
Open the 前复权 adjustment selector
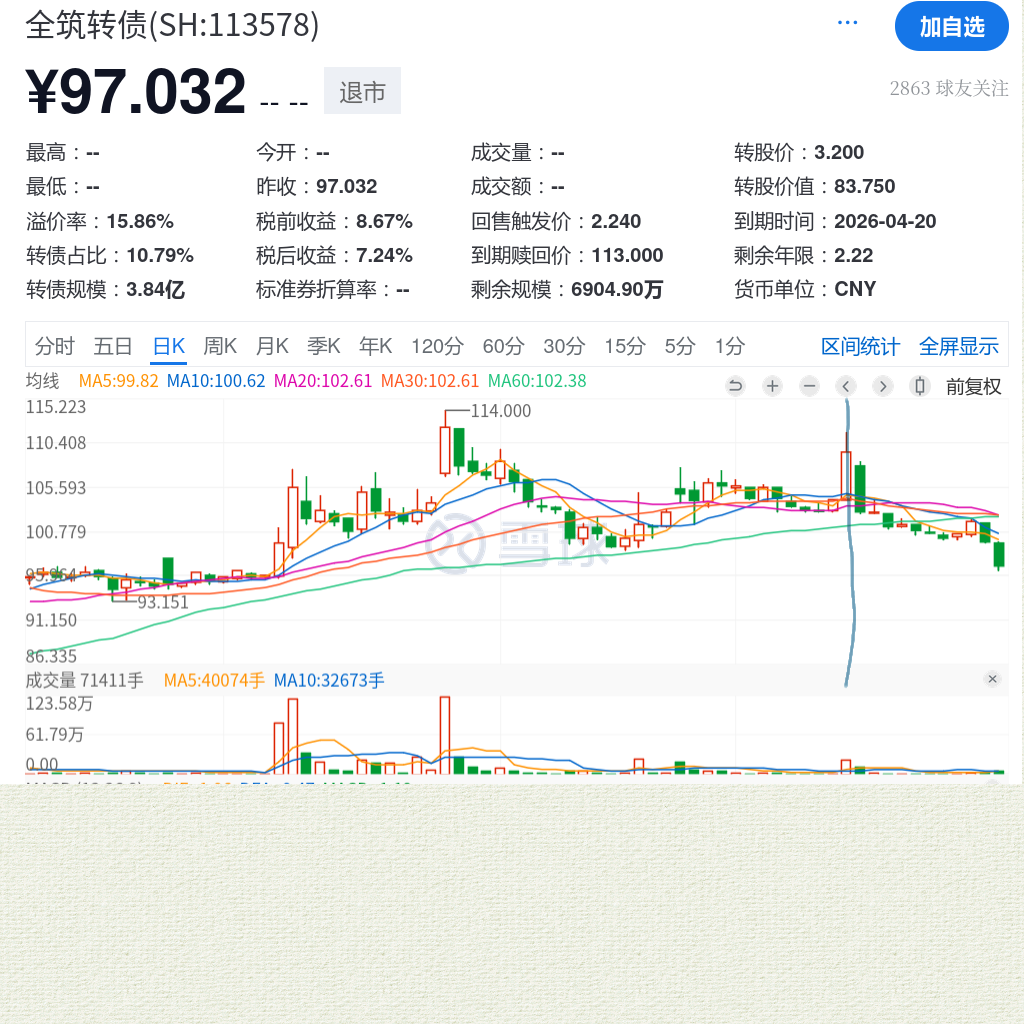click(973, 386)
